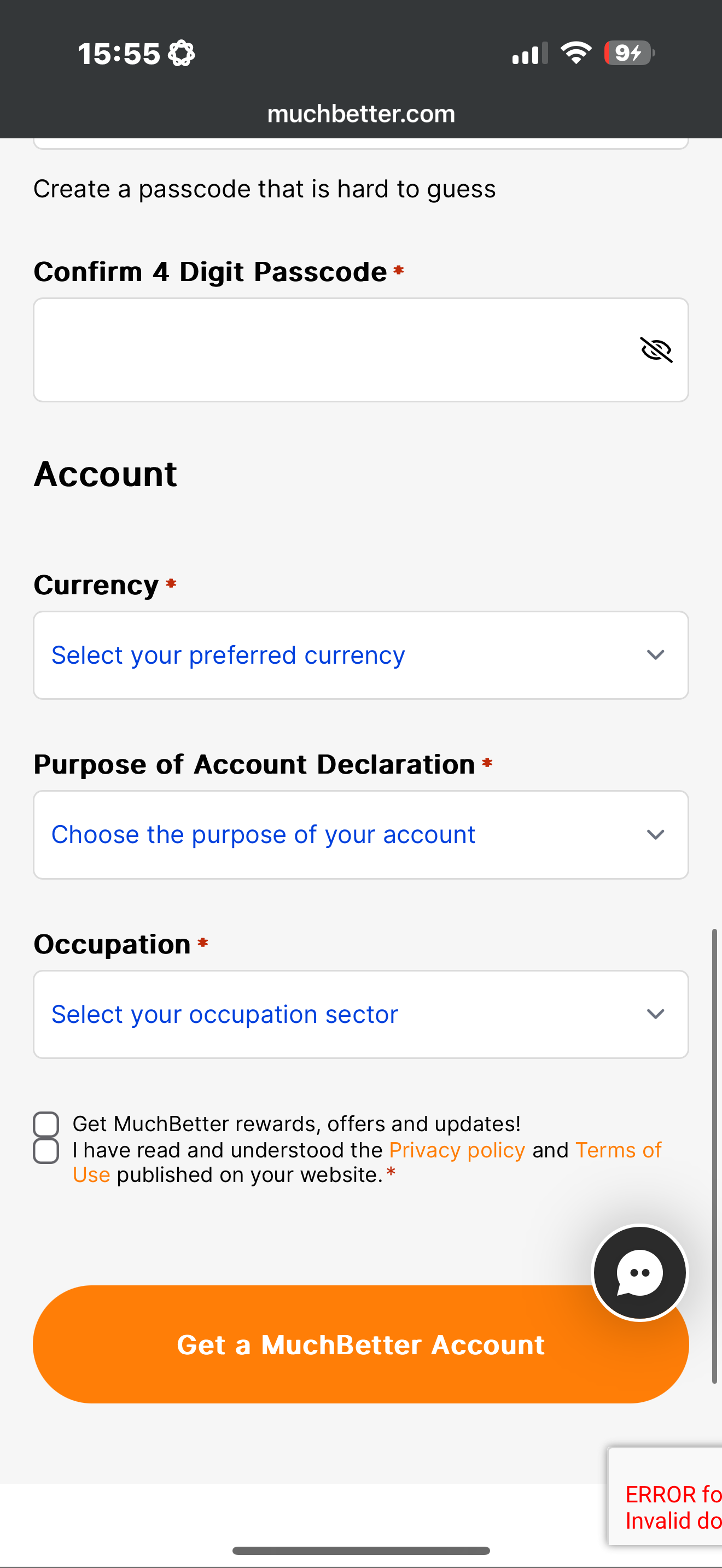
Task: Tap the Confirm 4 Digit Passcode field
Action: coord(360,350)
